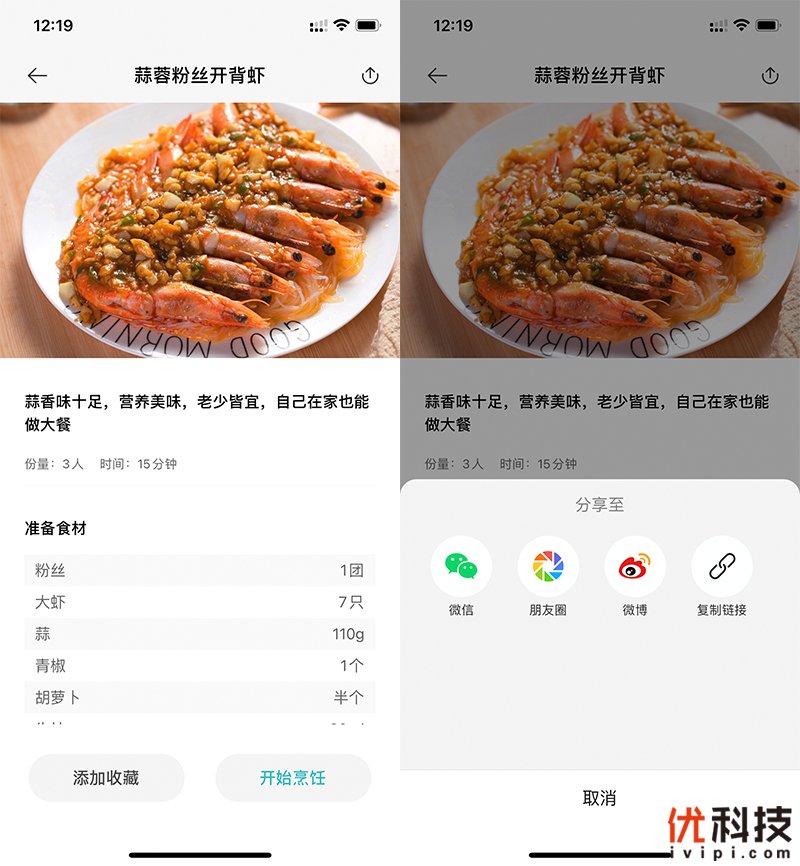Screen dimensions: 800x866
Task: Copy the recipe link via 复制链接
Action: pos(722,567)
